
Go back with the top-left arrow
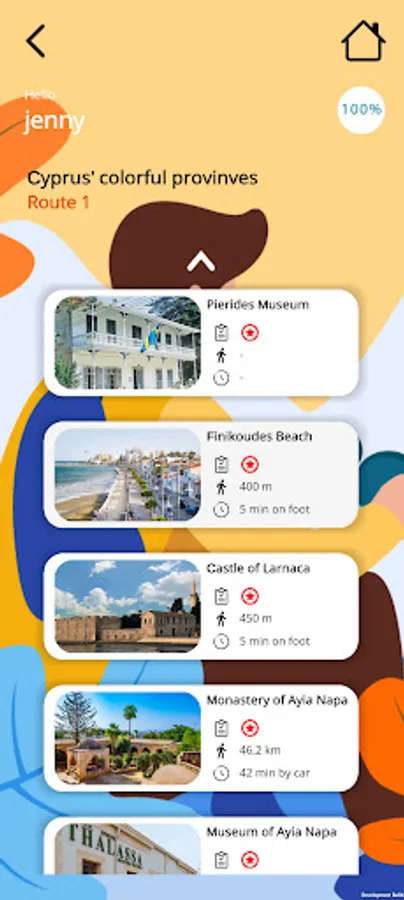point(35,41)
